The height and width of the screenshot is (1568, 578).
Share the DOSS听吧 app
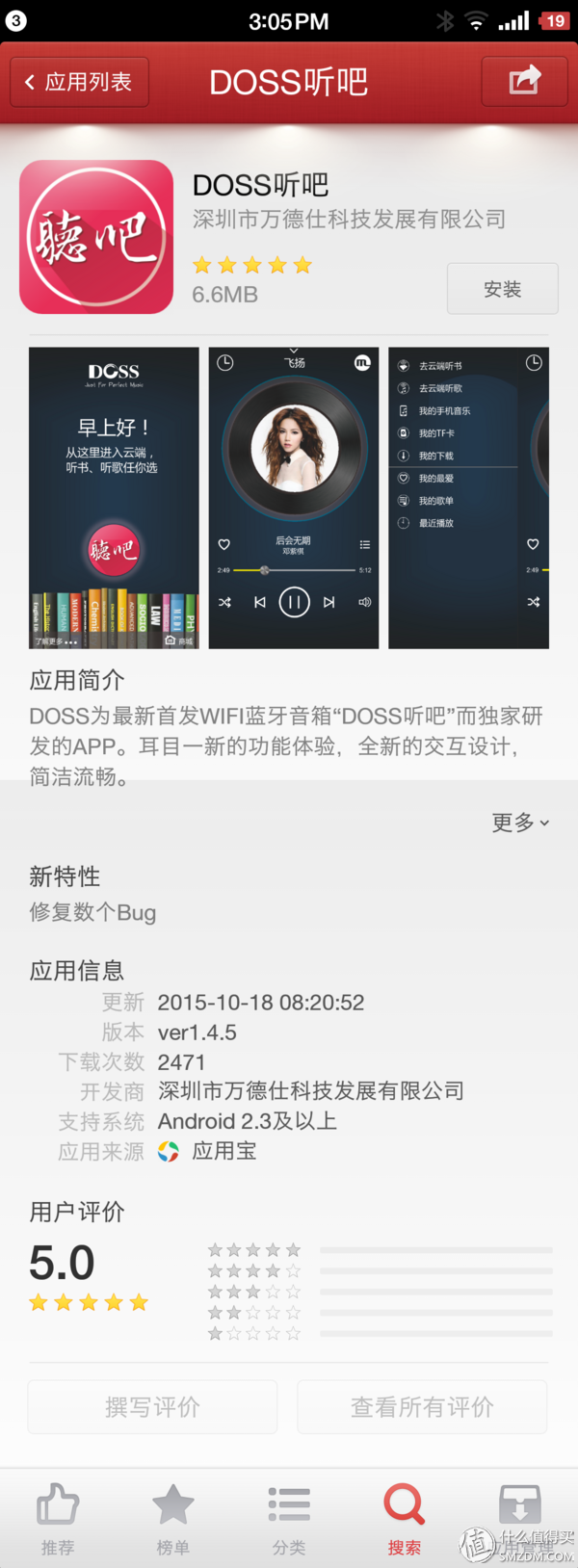pos(524,81)
